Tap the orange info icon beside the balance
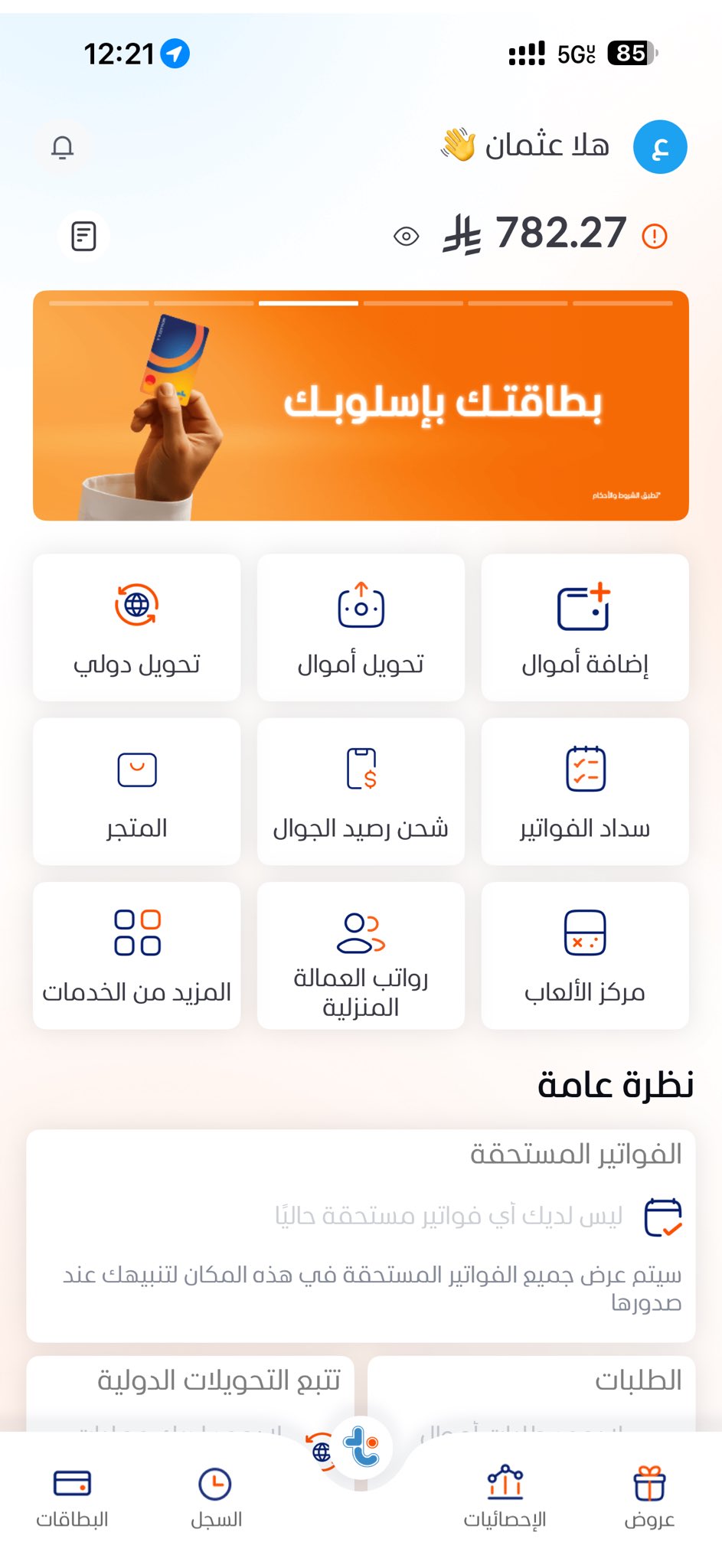The height and width of the screenshot is (1568, 722). pyautogui.click(x=655, y=237)
